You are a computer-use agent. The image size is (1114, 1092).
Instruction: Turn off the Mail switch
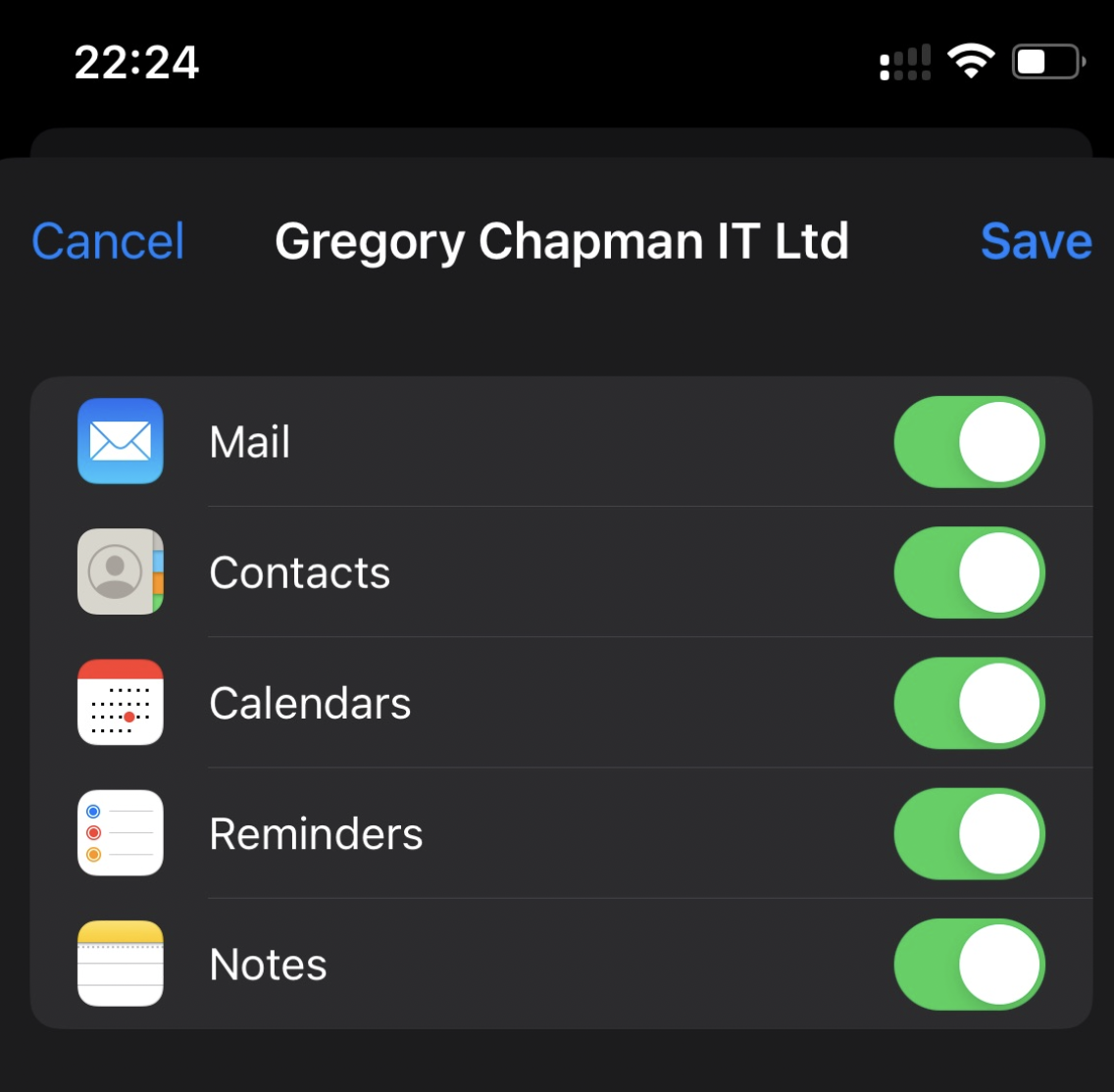coord(969,442)
